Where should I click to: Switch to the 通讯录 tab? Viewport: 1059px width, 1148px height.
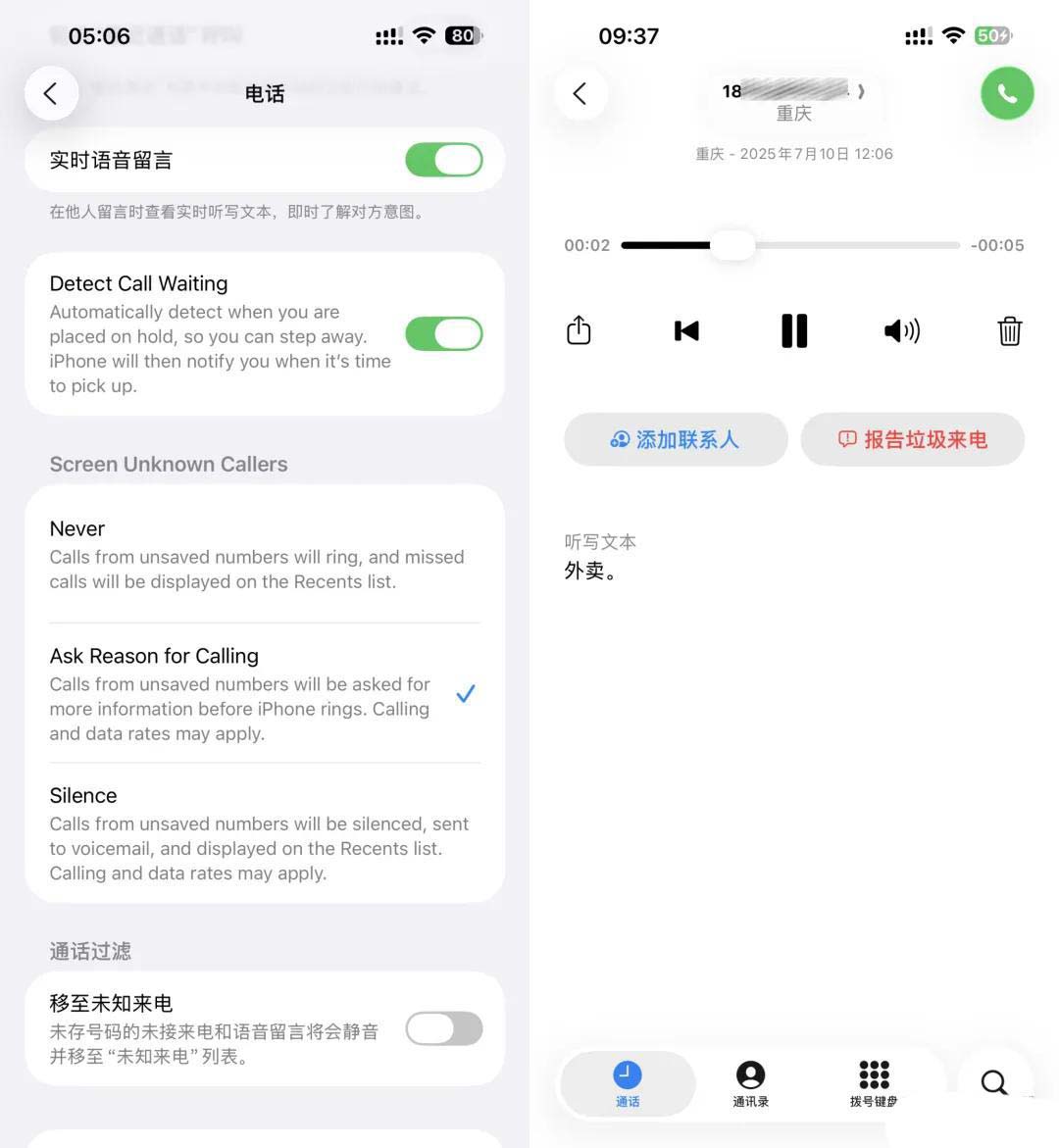tap(750, 1083)
